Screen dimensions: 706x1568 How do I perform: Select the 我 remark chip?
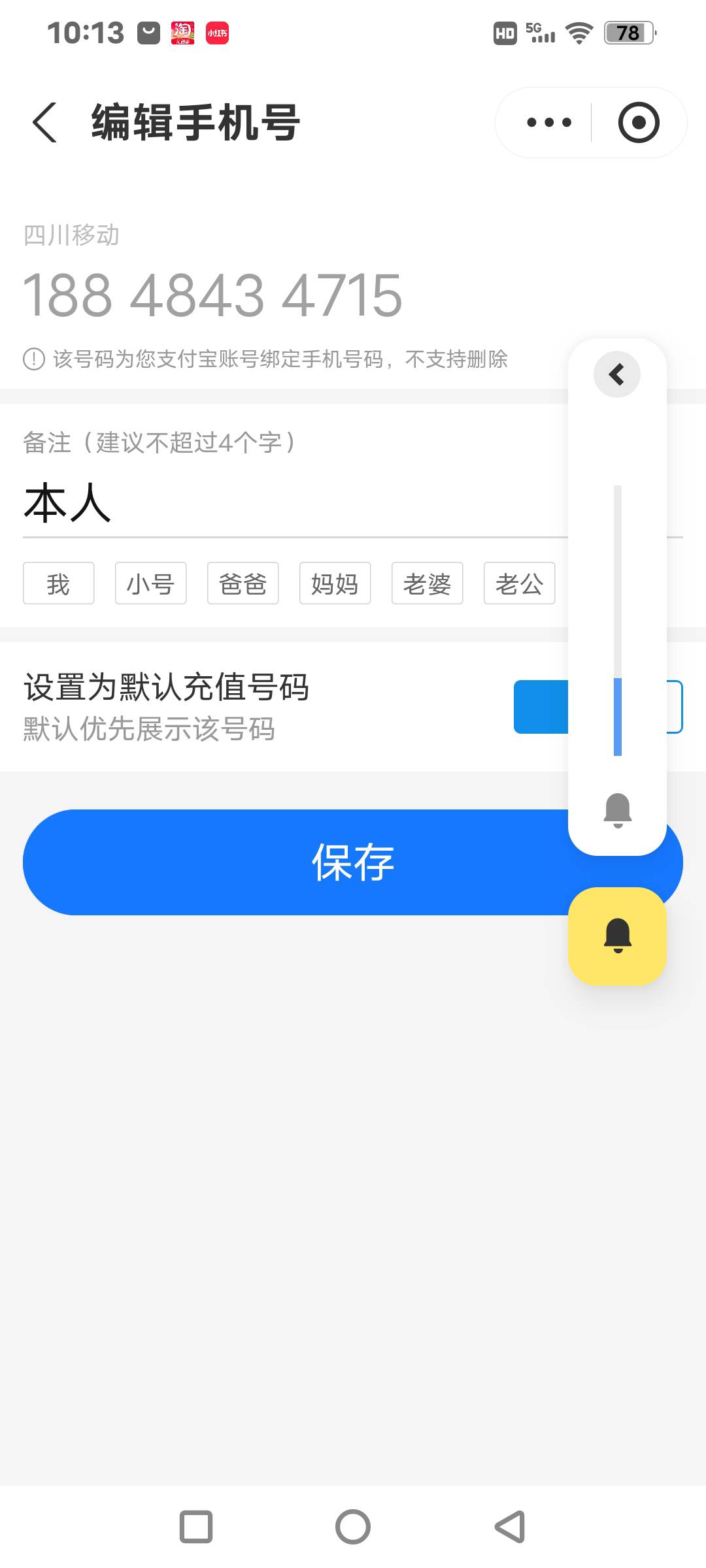59,583
